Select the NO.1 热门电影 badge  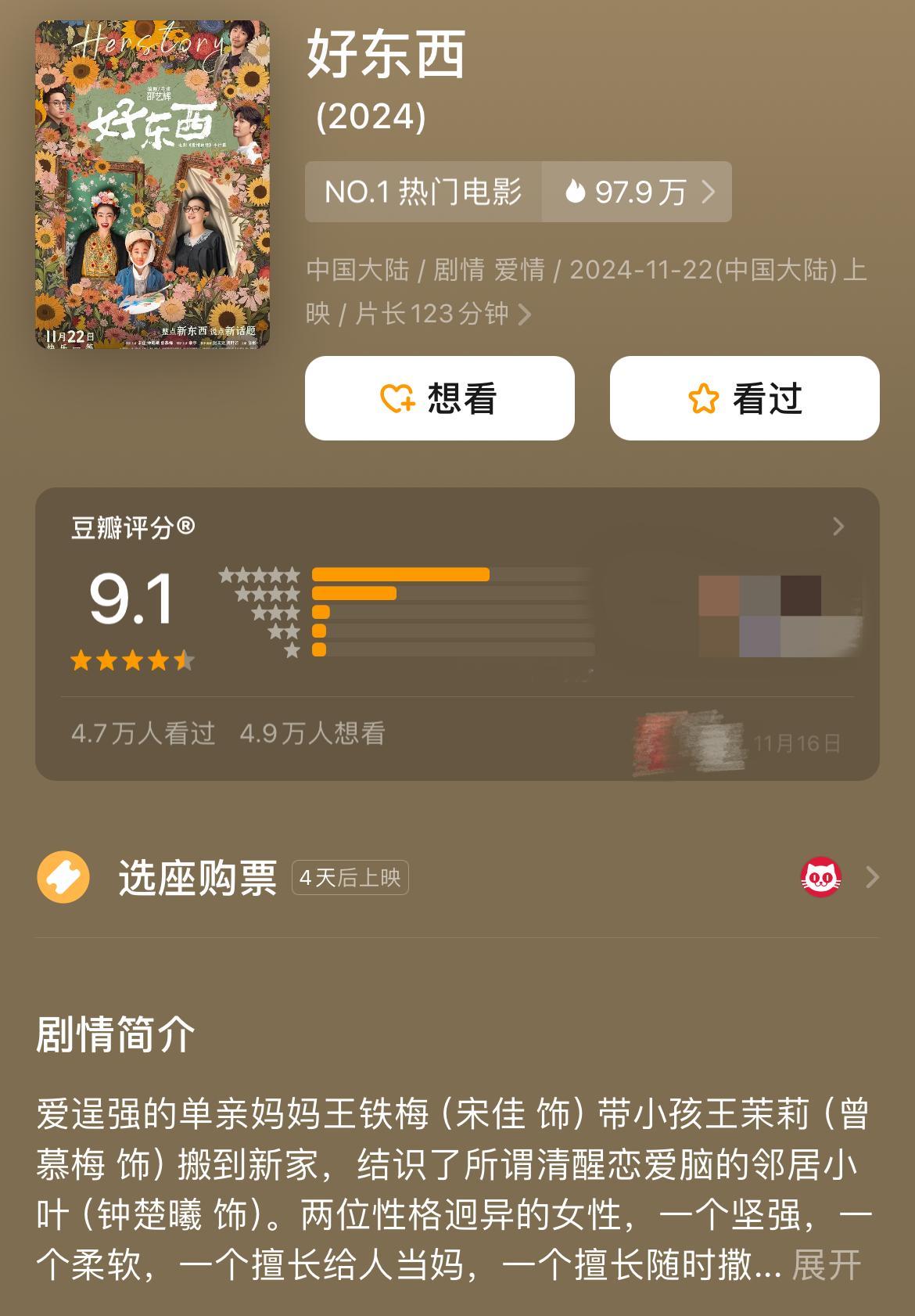[422, 192]
